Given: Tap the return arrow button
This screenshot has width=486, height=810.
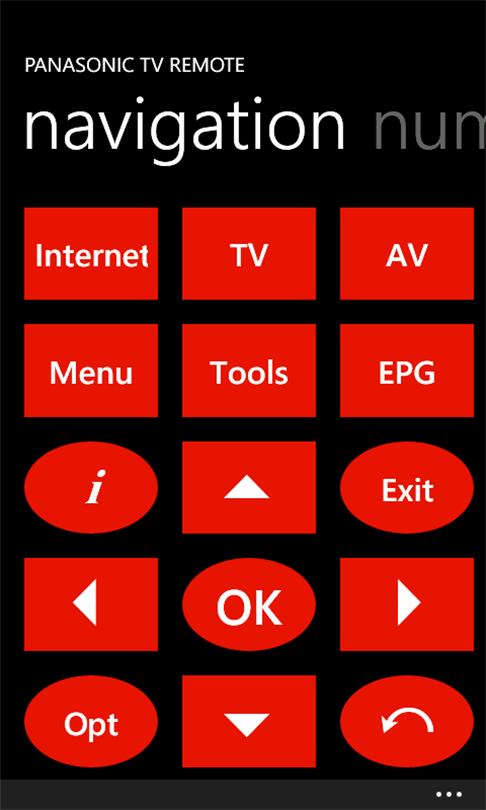Looking at the screenshot, I should 407,721.
